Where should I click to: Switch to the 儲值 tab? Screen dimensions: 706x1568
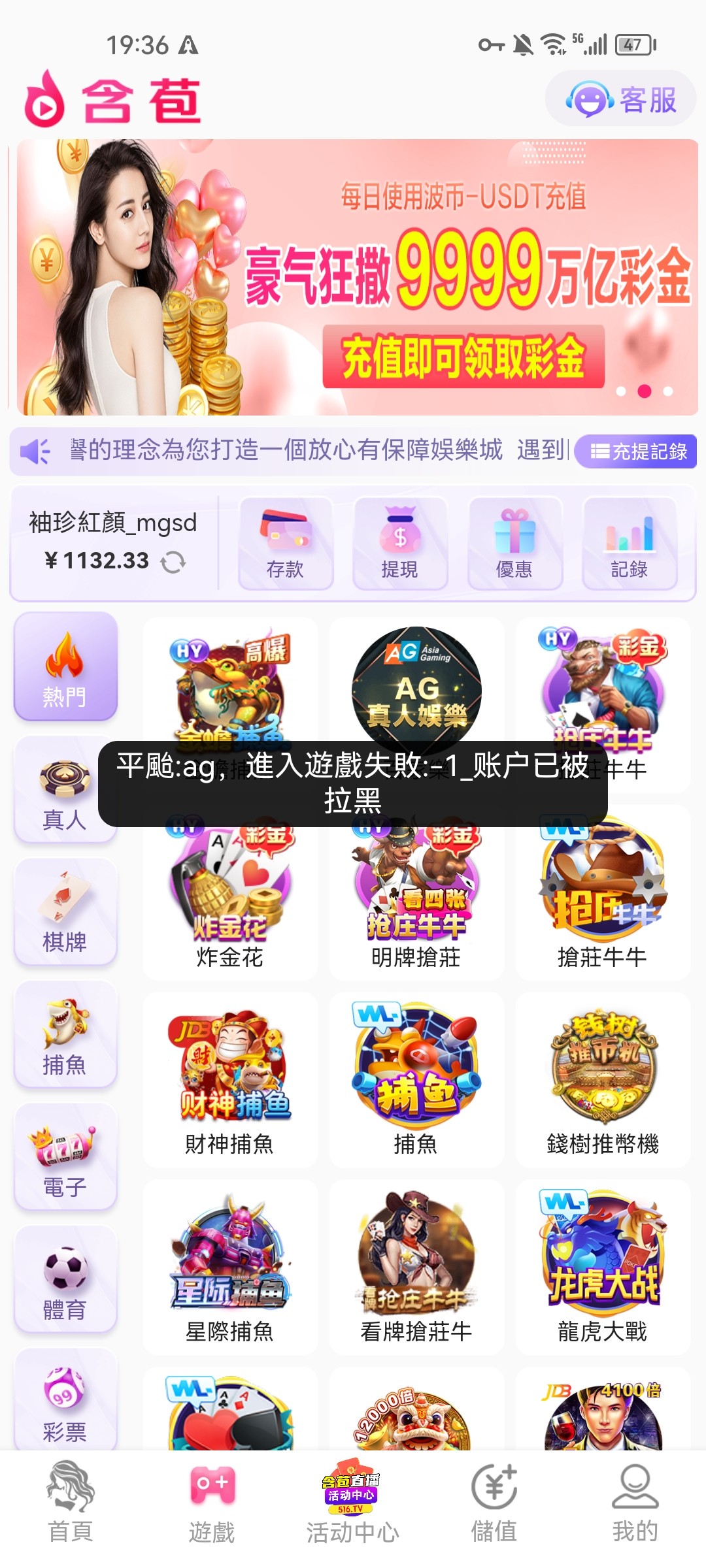coord(494,1503)
